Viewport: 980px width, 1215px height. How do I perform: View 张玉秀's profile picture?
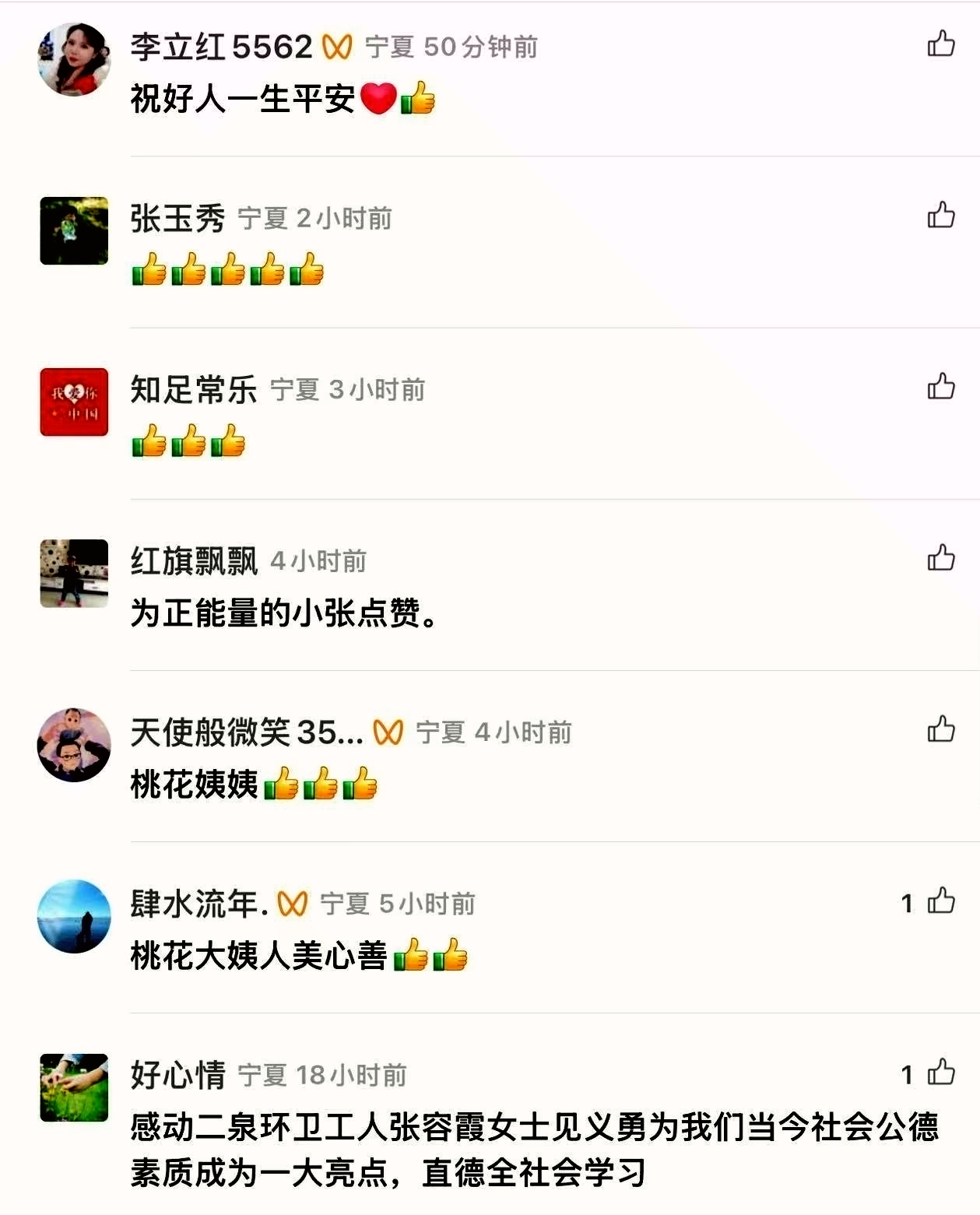[74, 230]
